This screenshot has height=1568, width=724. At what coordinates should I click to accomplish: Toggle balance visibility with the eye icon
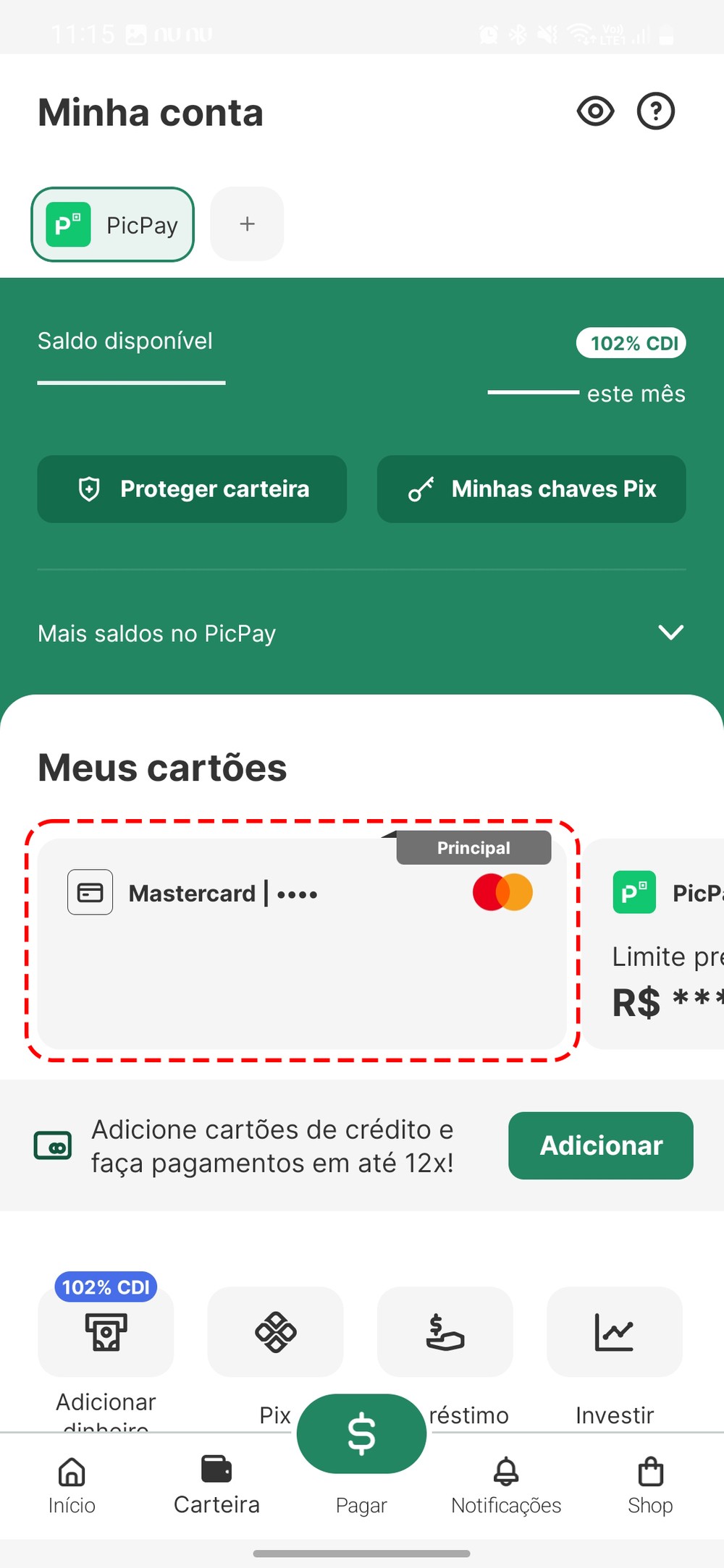(595, 111)
